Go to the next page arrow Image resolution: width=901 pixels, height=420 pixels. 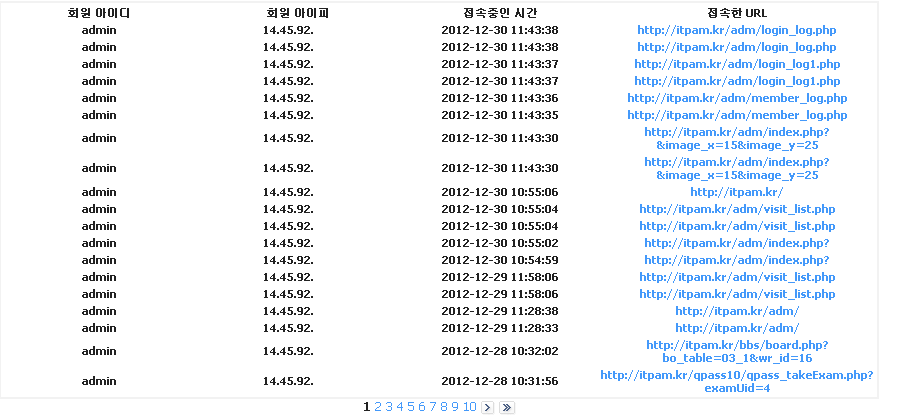pyautogui.click(x=487, y=408)
